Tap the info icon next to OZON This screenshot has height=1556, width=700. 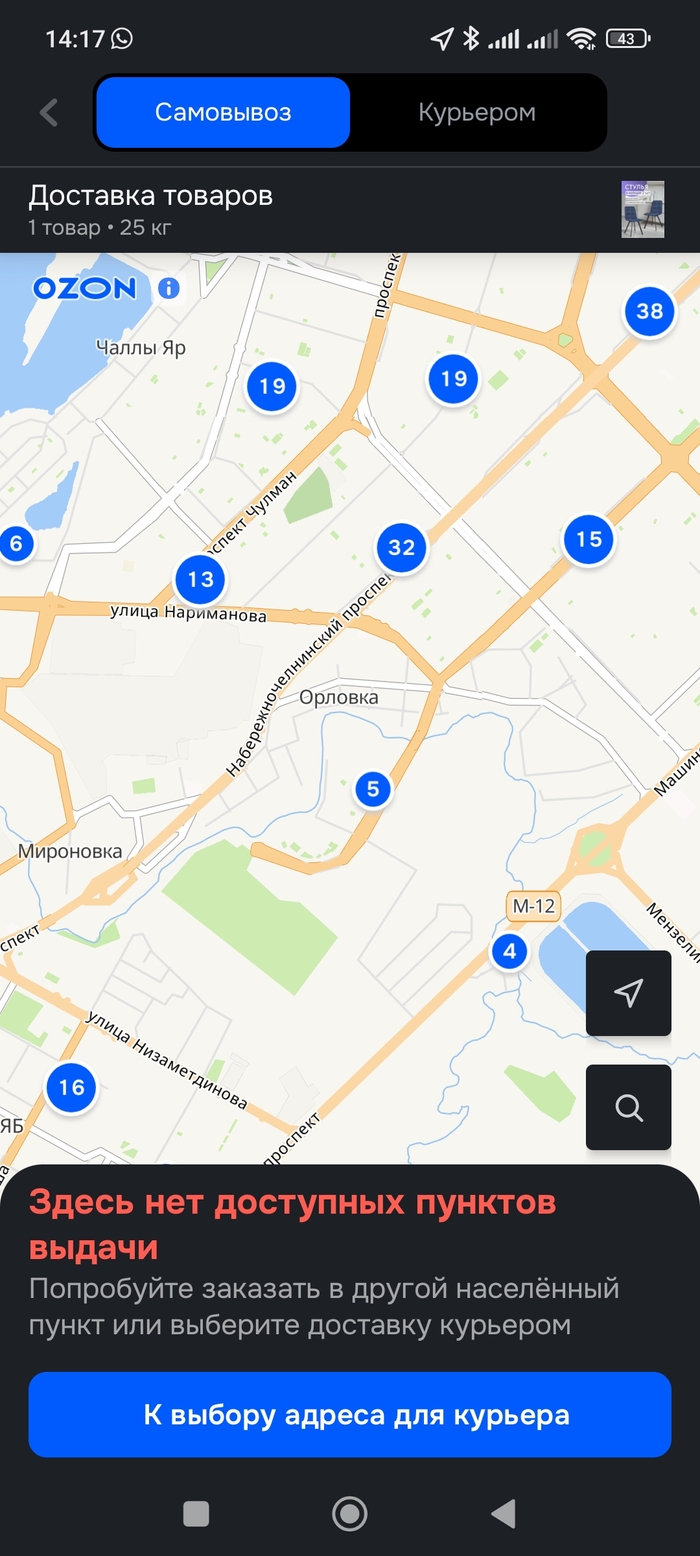(169, 289)
